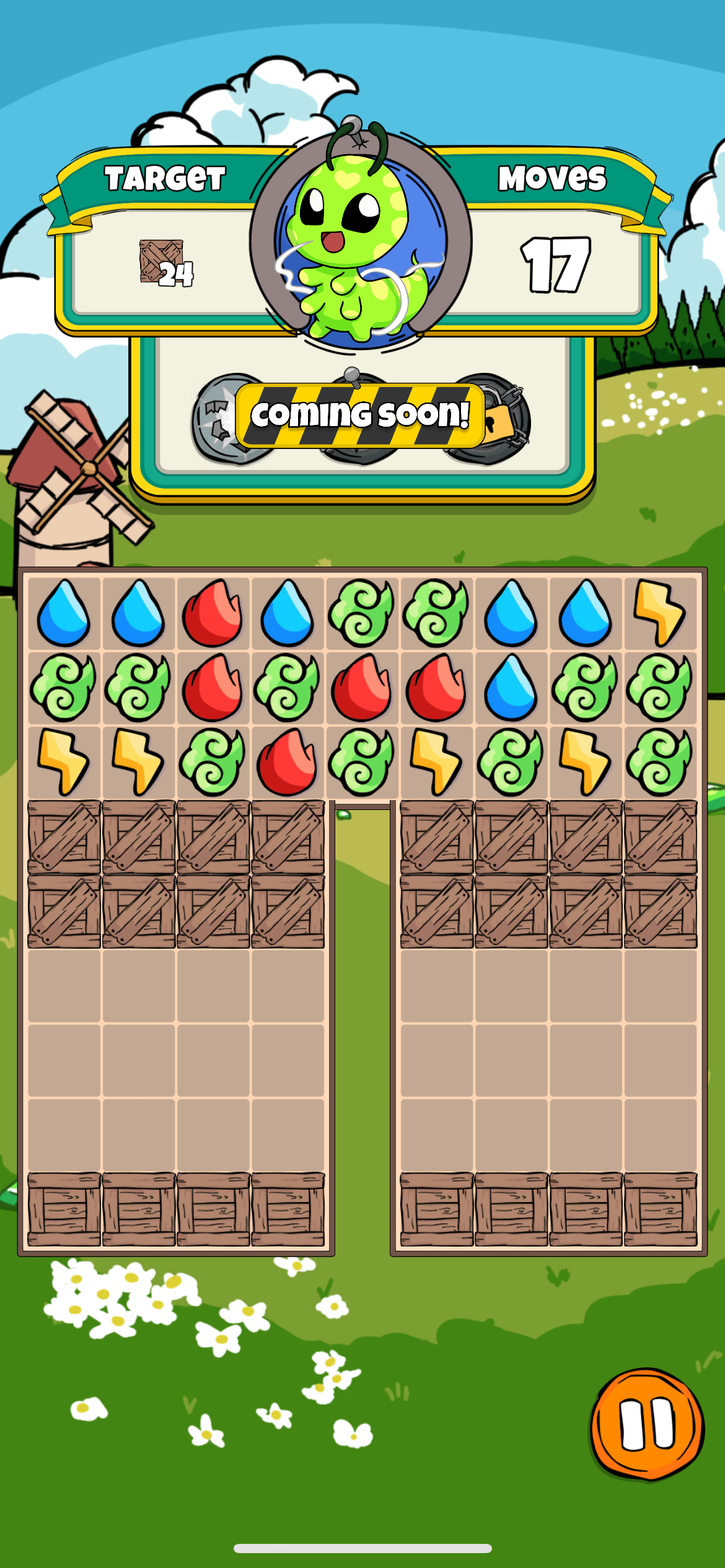The image size is (725, 1568).
Task: Select the red flame tile in the top row
Action: 213,613
